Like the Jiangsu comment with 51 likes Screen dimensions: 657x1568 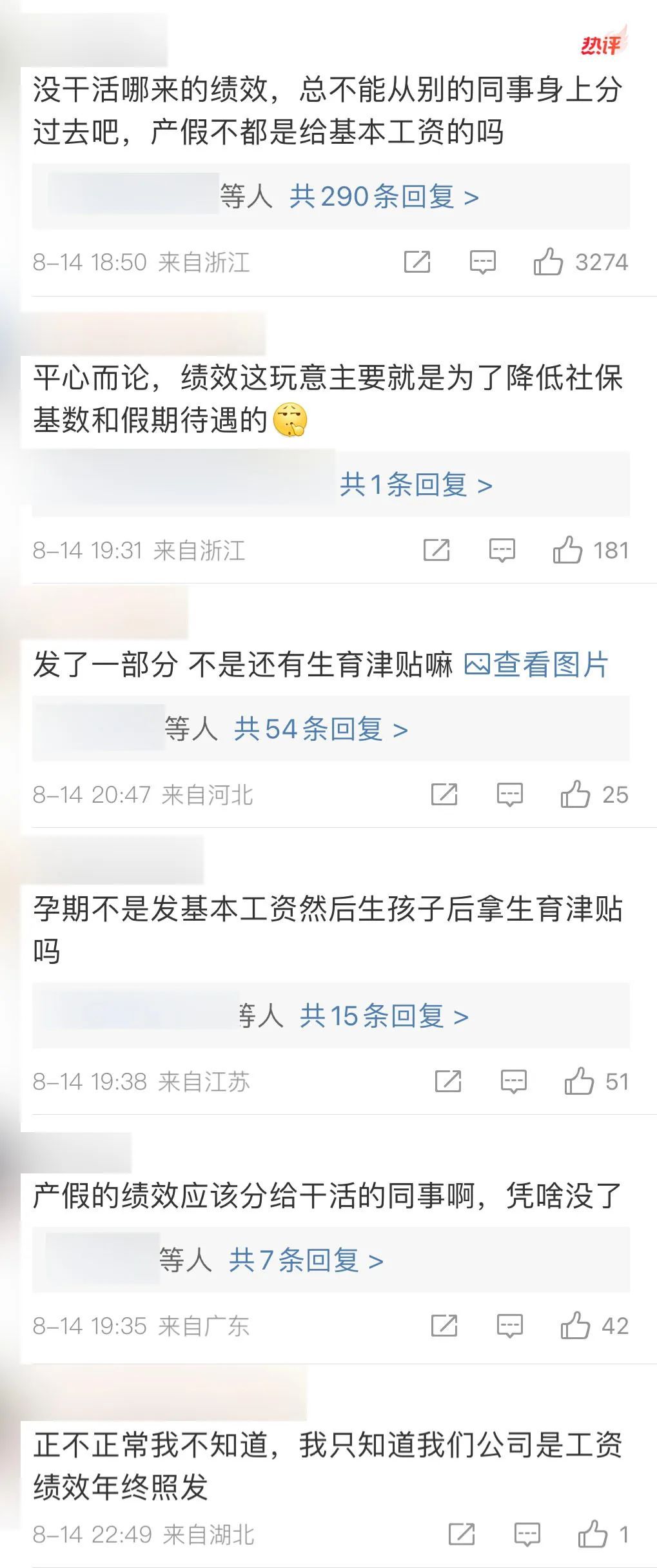click(579, 1081)
